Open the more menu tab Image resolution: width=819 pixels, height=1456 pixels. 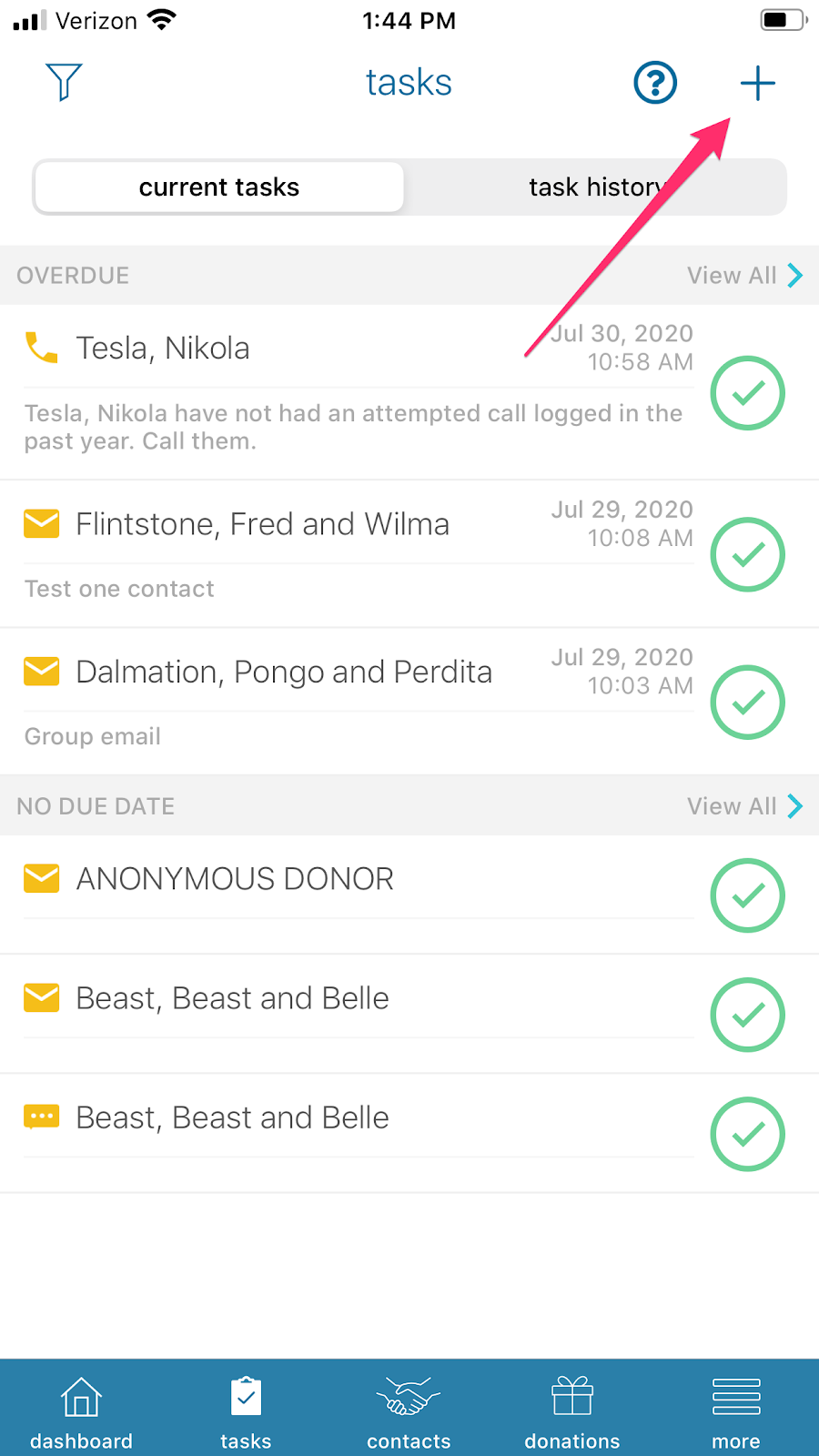736,1411
